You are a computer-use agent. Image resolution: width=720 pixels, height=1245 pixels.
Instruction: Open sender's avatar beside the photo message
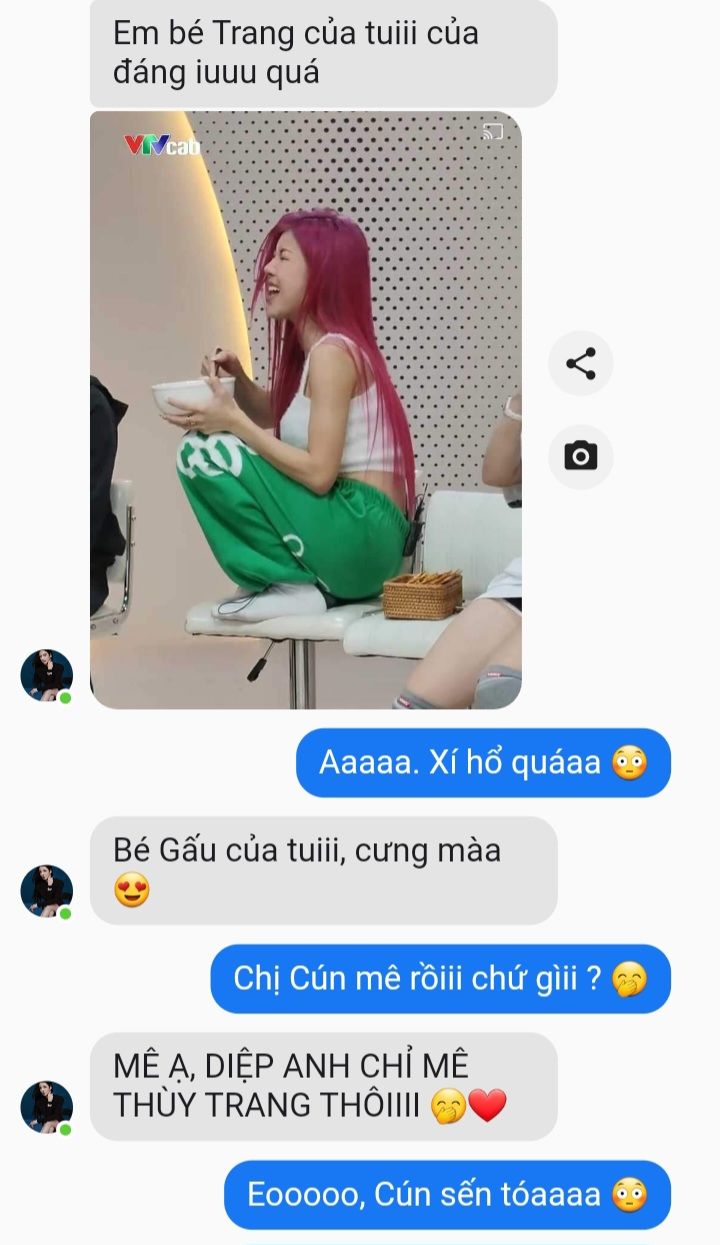pos(46,676)
